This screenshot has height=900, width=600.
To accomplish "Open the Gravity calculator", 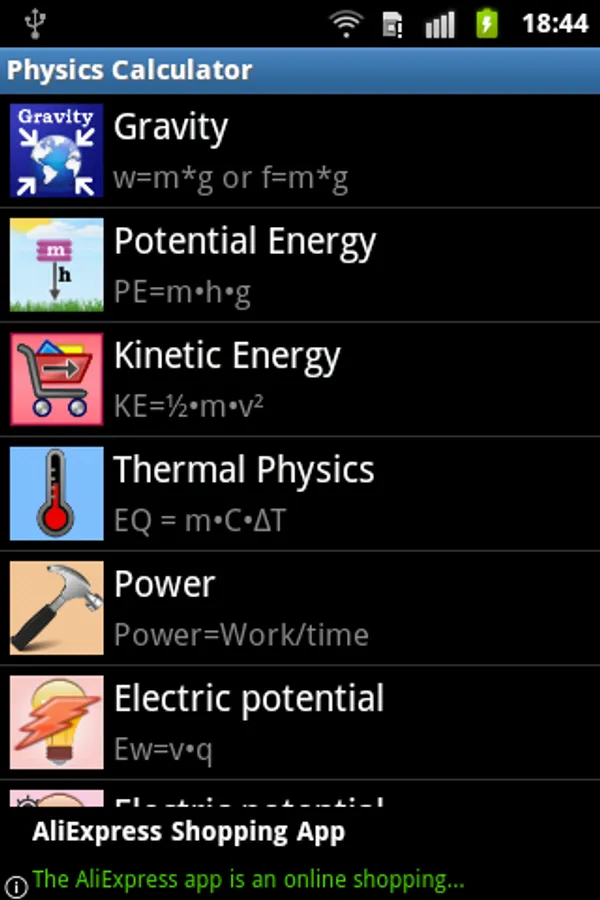I will coord(300,151).
